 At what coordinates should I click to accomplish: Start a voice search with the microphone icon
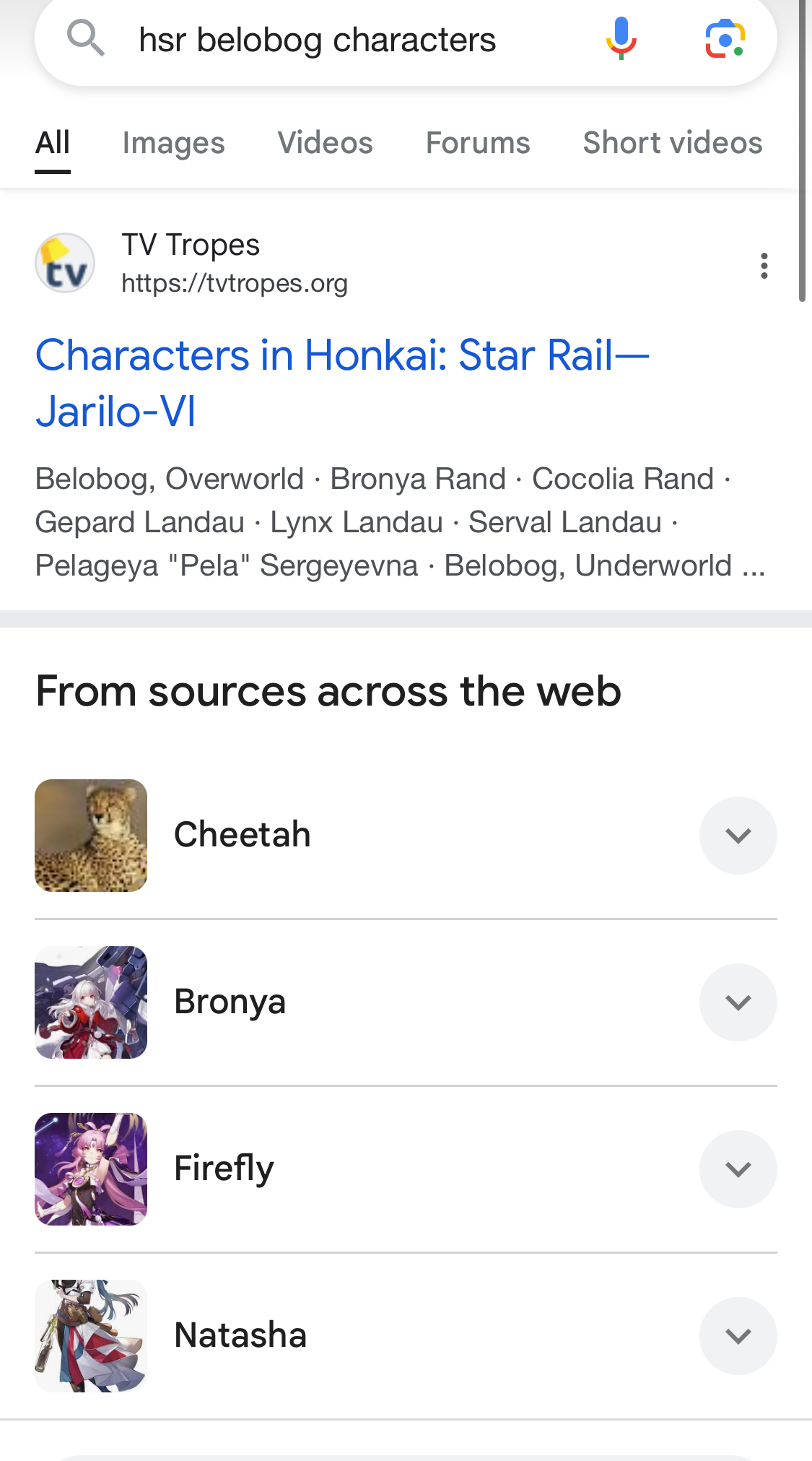coord(621,40)
